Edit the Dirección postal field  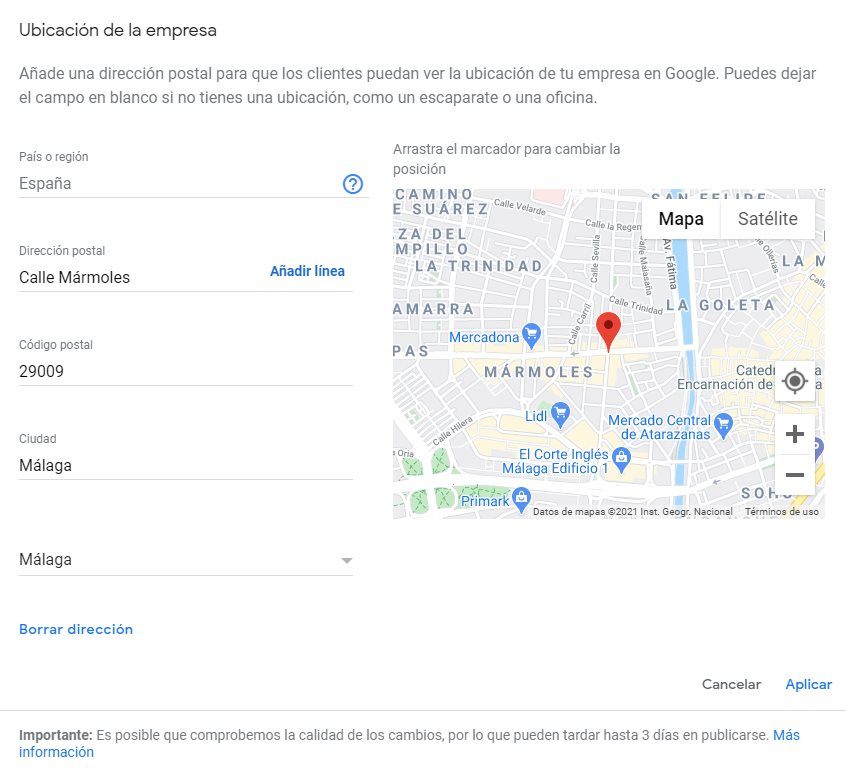click(140, 278)
